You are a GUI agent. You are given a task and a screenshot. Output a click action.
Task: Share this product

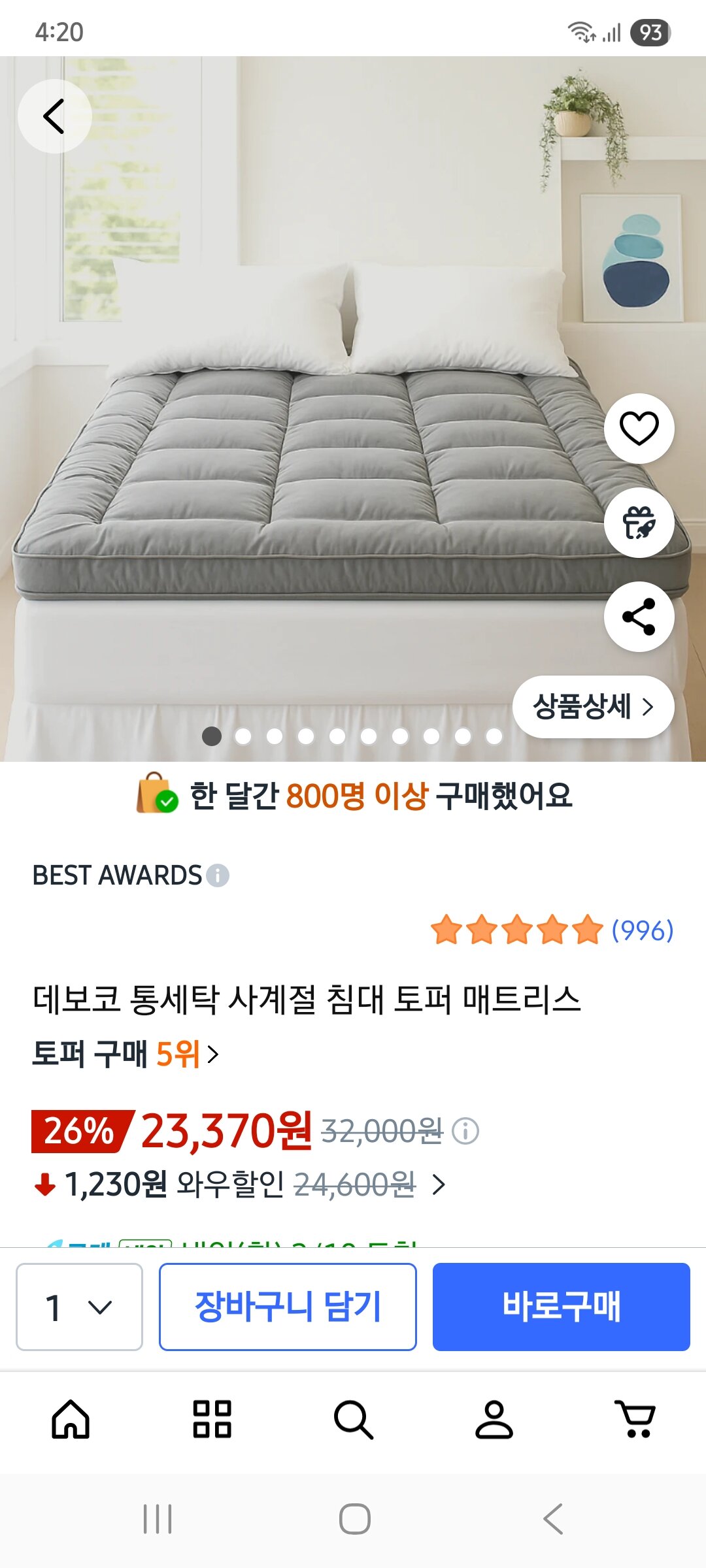(x=639, y=617)
